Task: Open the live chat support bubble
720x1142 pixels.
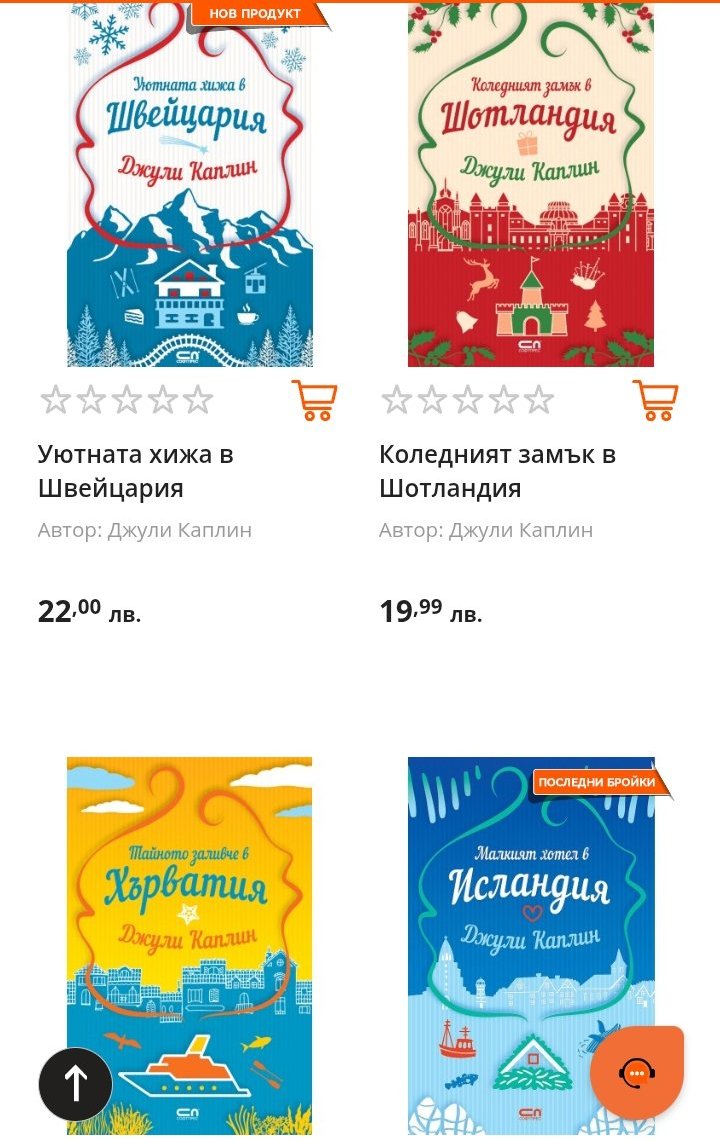Action: pyautogui.click(x=637, y=1073)
